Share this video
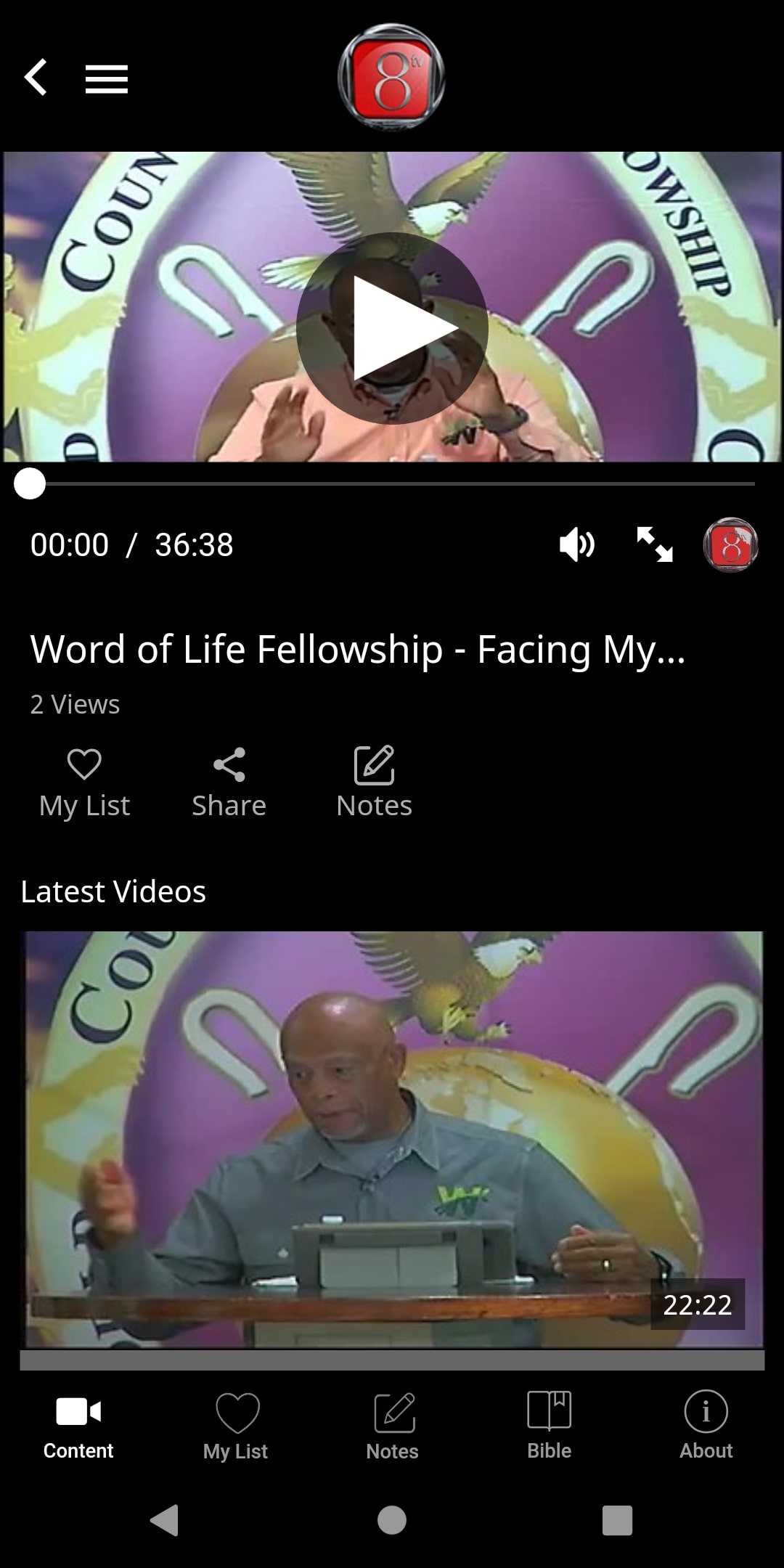The image size is (784, 1568). coord(229,783)
